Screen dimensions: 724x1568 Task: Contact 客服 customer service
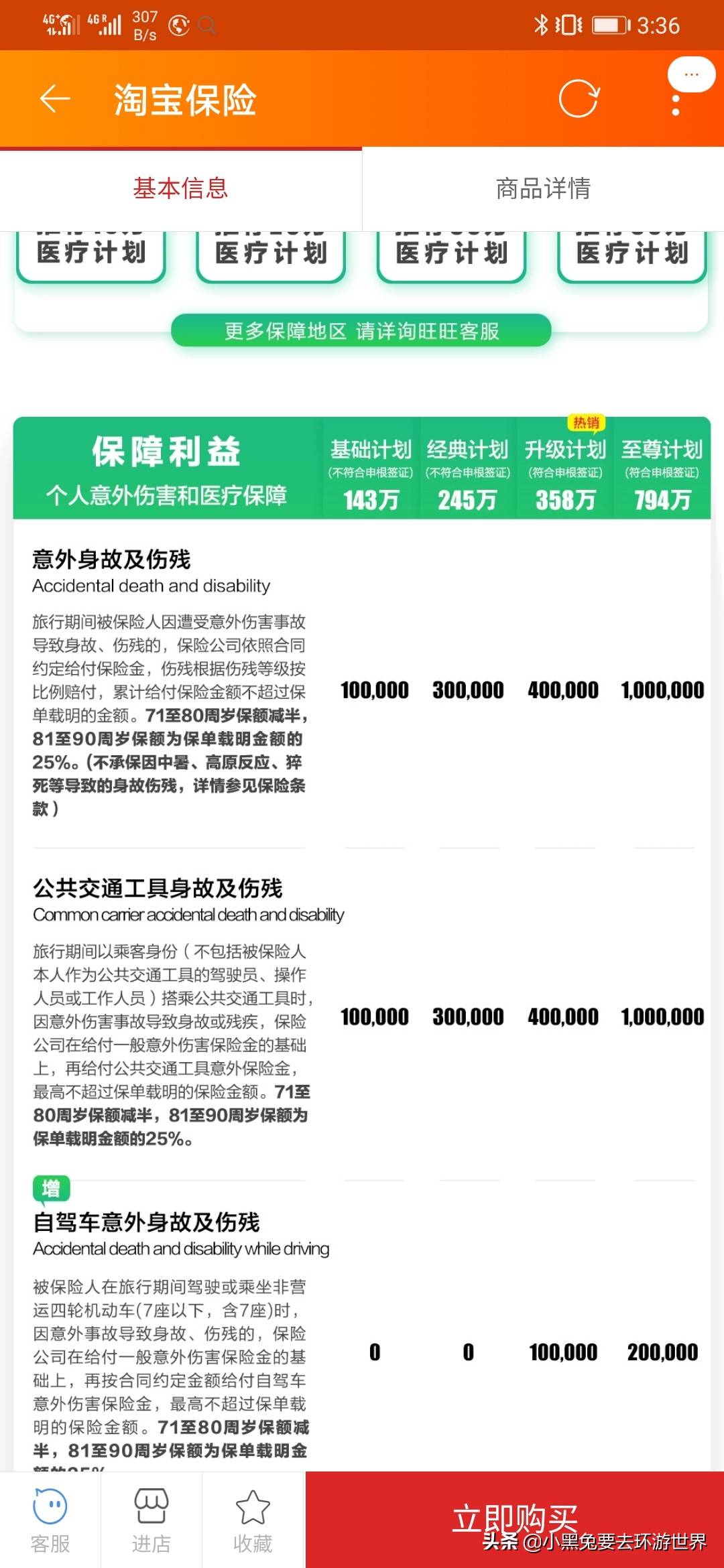pyautogui.click(x=50, y=1520)
